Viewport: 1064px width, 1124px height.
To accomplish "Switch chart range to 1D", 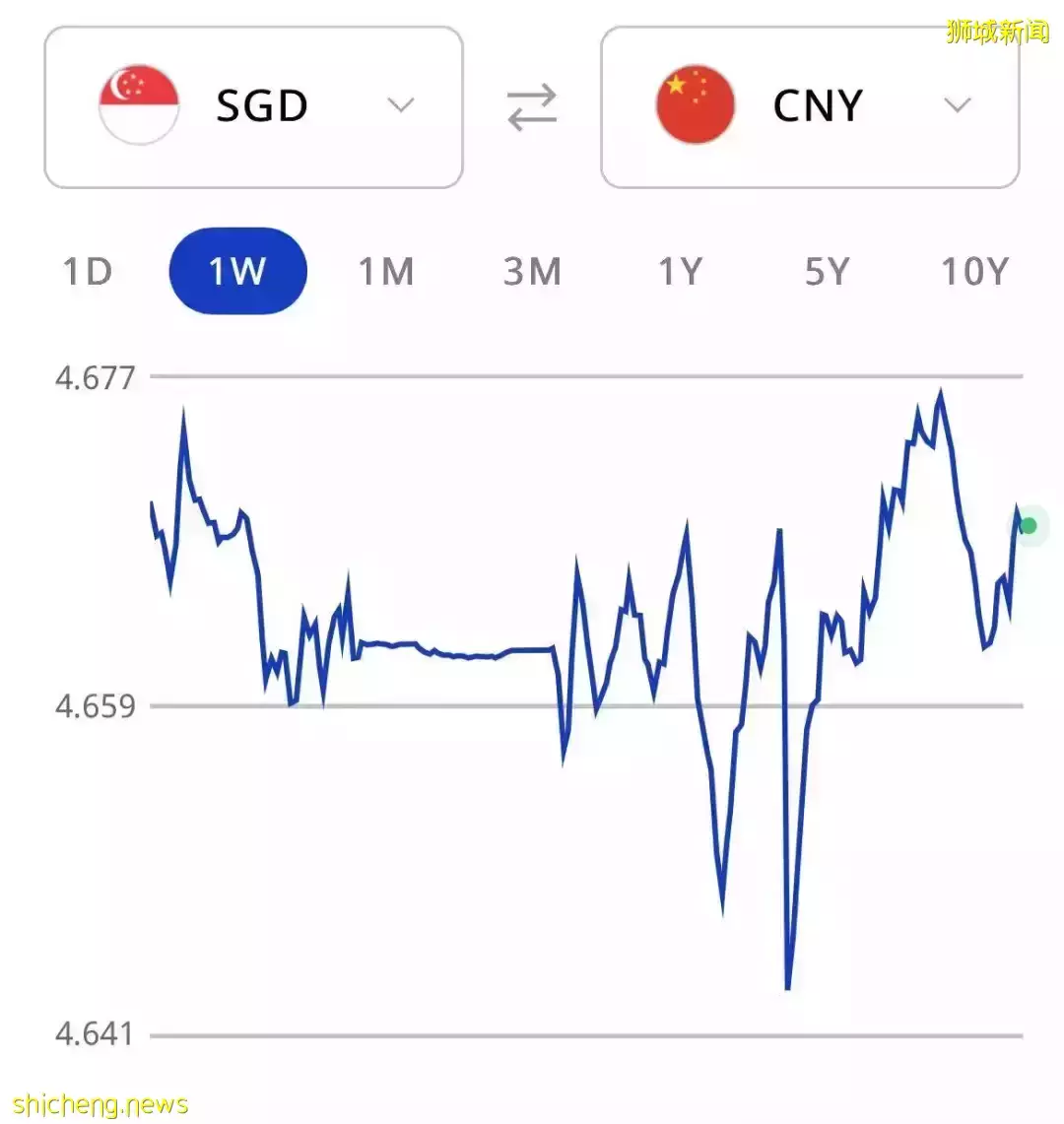I will (88, 271).
